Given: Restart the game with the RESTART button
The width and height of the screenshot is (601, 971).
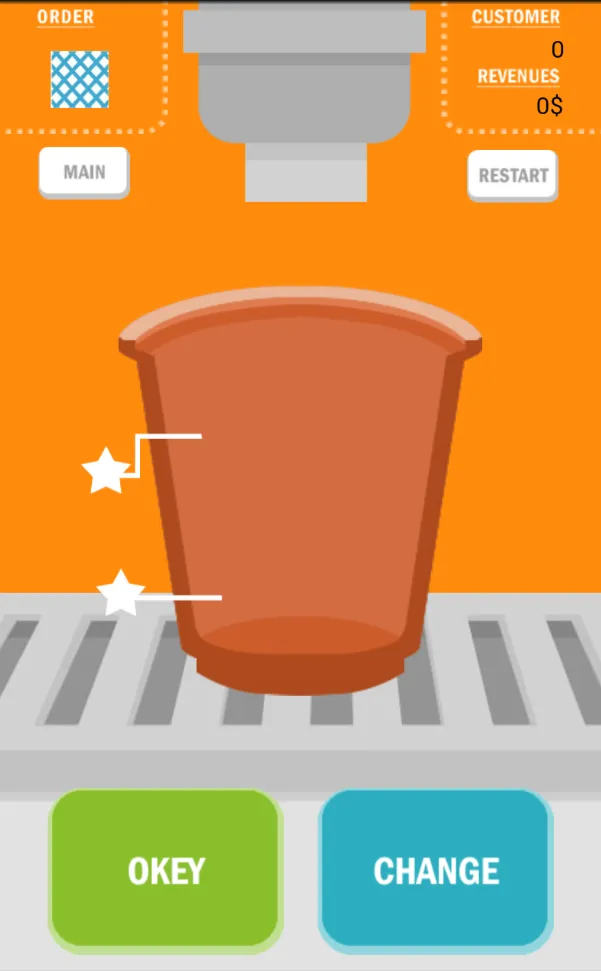Looking at the screenshot, I should [x=512, y=176].
